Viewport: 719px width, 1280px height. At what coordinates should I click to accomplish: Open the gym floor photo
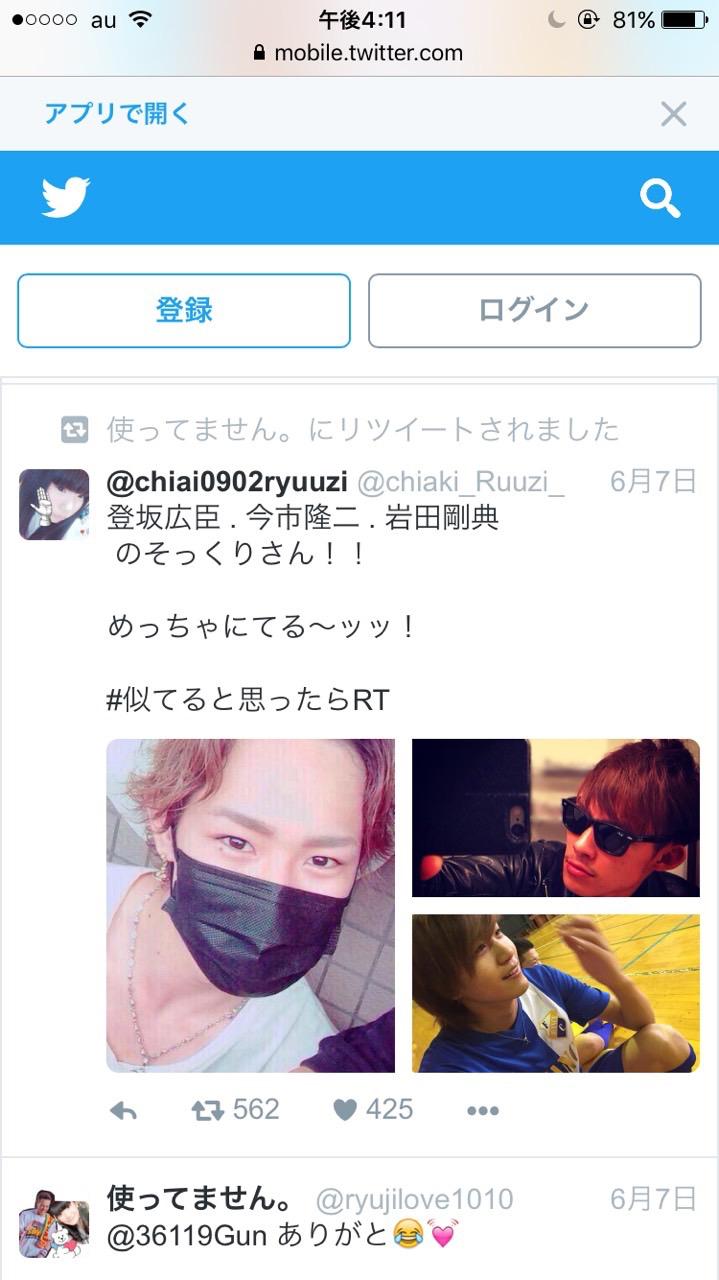[x=555, y=992]
